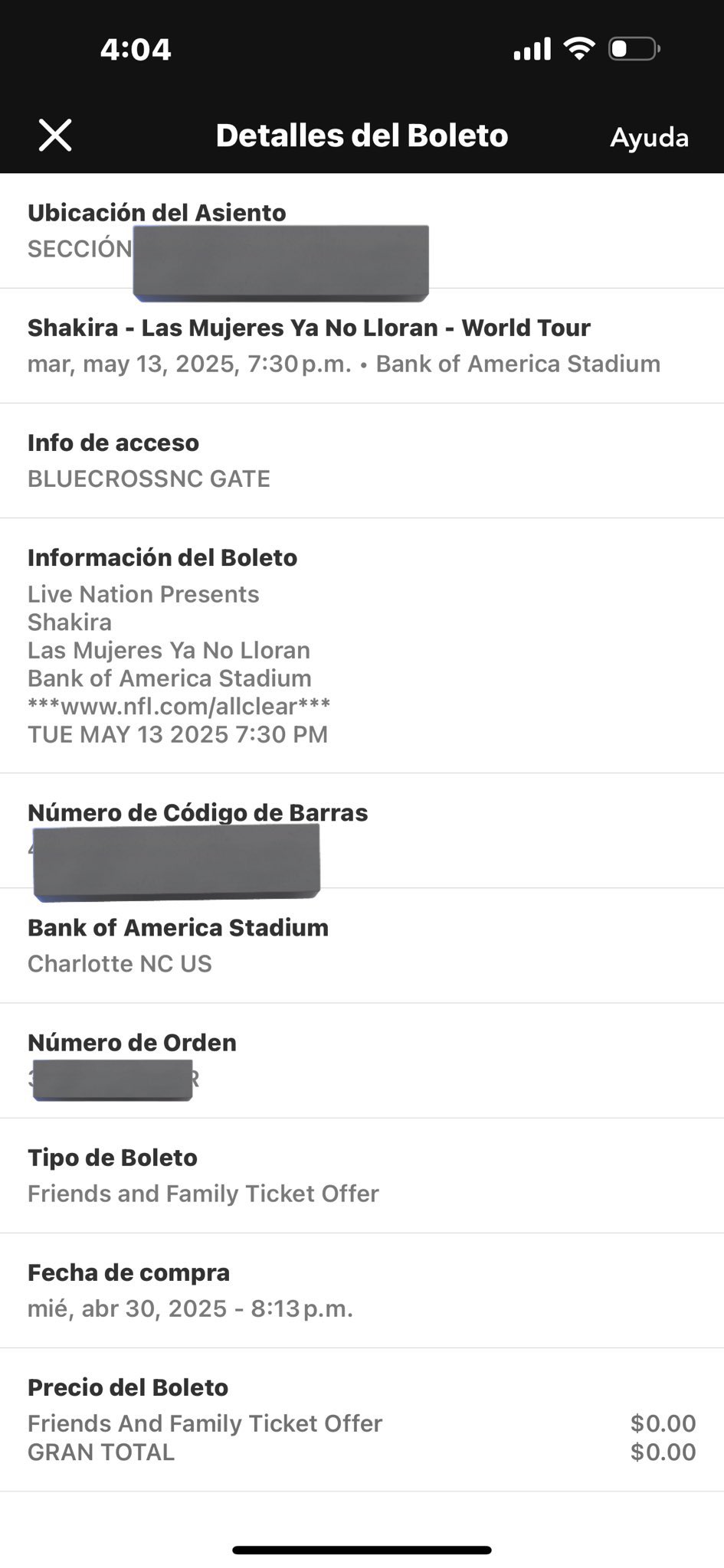
Task: Open Ayuda help link
Action: click(649, 138)
